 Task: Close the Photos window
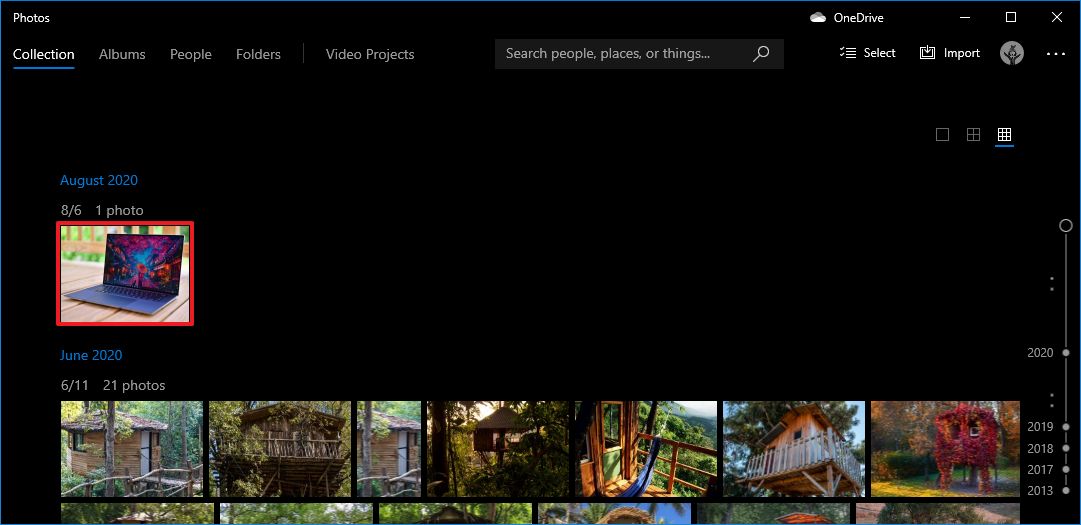coord(1057,17)
